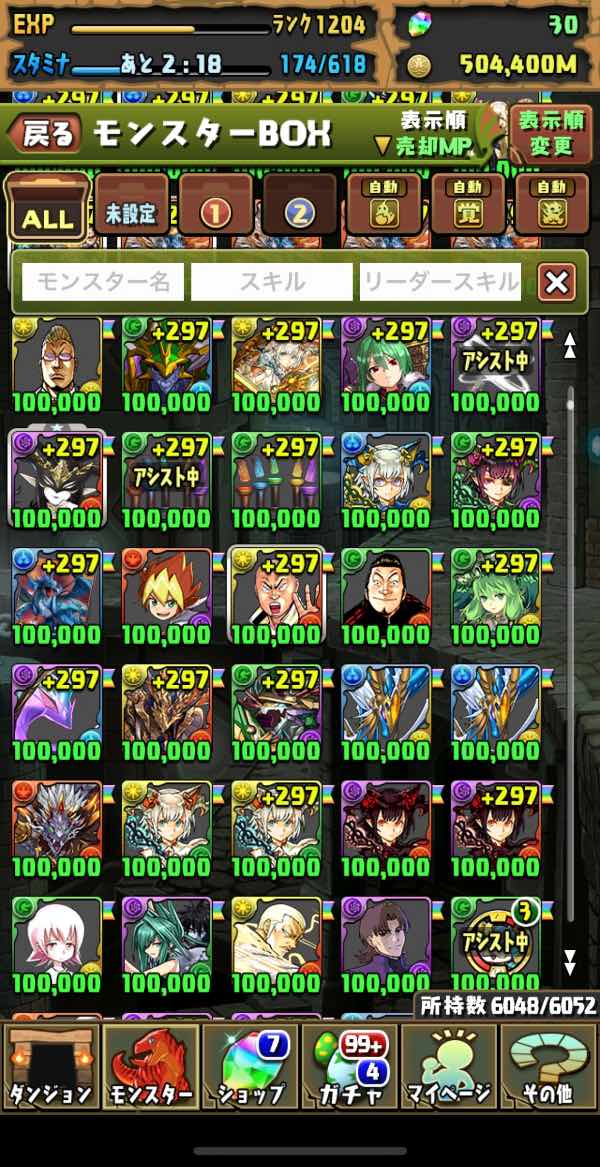Switch to box tab number 2
The height and width of the screenshot is (1167, 600).
coord(299,205)
